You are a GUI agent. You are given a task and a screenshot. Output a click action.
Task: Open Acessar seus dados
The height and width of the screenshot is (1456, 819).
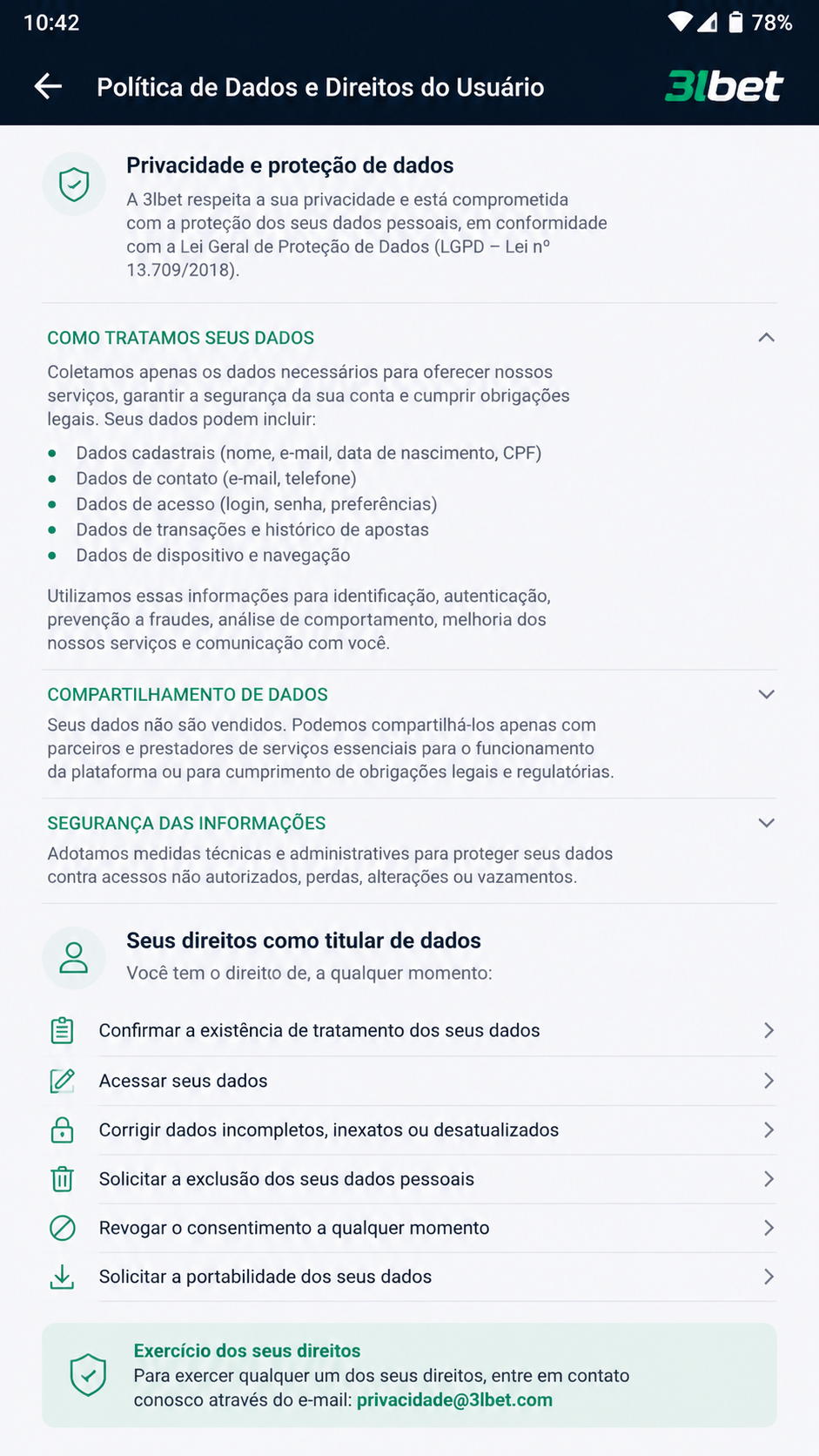[410, 1081]
